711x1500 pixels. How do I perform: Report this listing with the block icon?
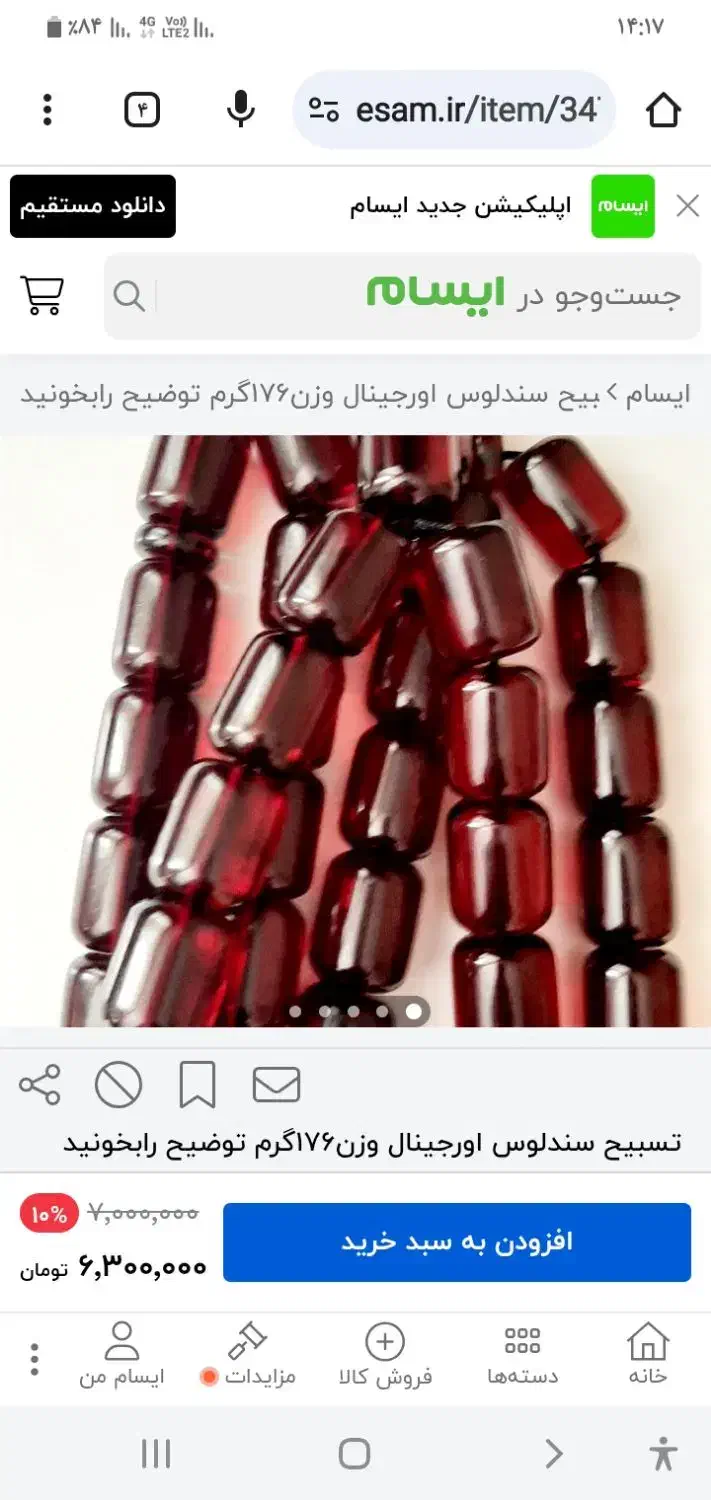point(118,1085)
